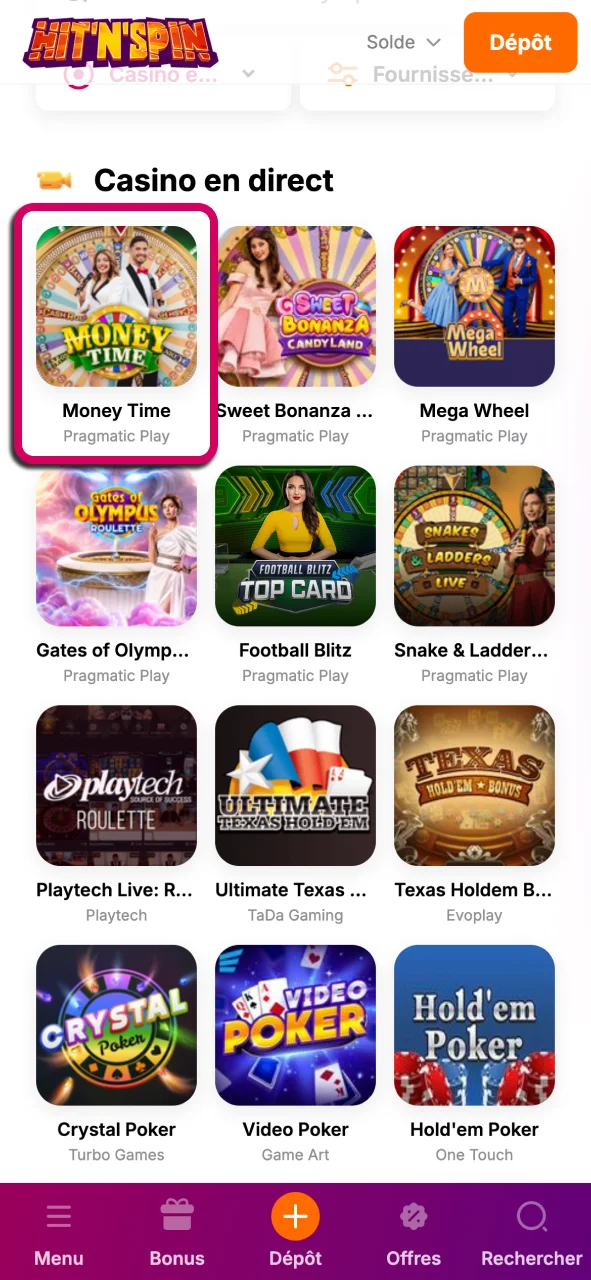Screen dimensions: 591x1280
Task: Switch to the Bonus tab
Action: (177, 1234)
